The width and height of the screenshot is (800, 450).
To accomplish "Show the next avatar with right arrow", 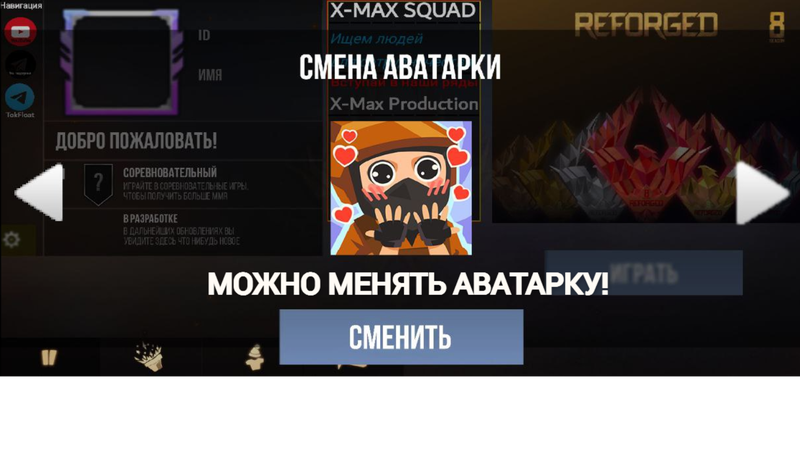I will pyautogui.click(x=763, y=192).
